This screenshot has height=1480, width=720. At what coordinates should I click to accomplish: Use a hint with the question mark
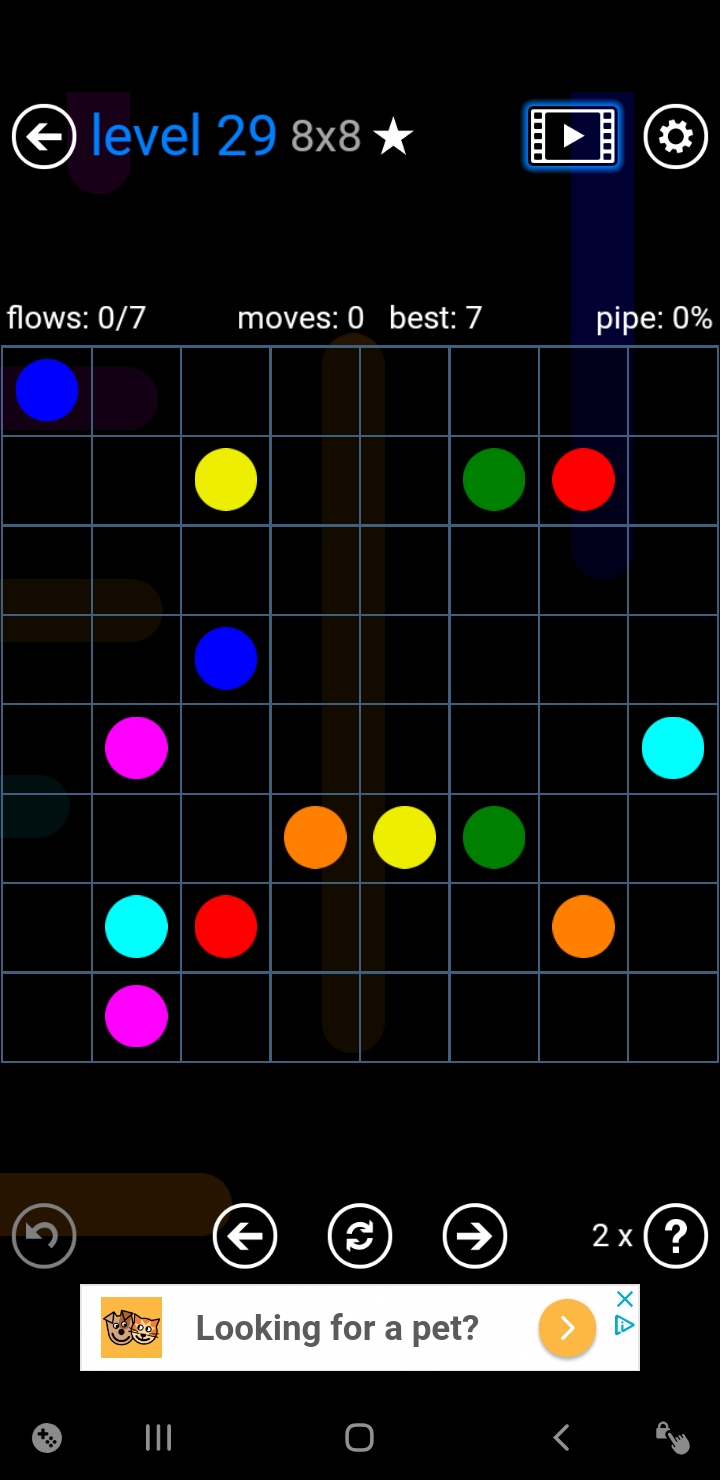coord(676,1236)
